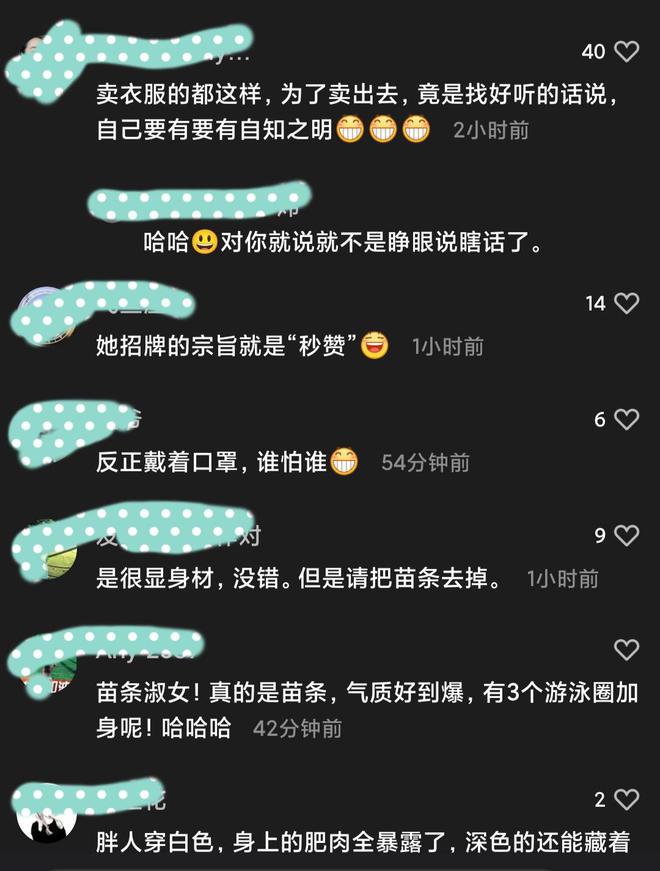Like the comment 是很显身材,没错

626,536
